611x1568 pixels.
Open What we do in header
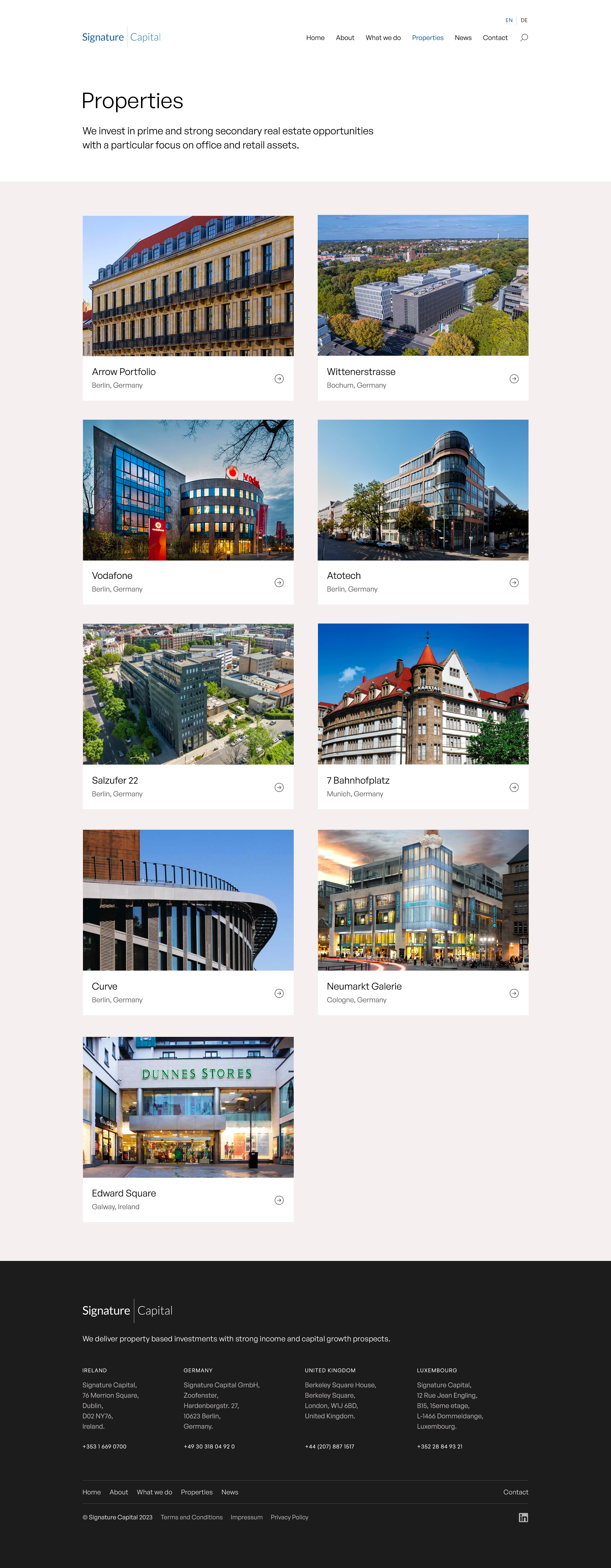tap(383, 38)
